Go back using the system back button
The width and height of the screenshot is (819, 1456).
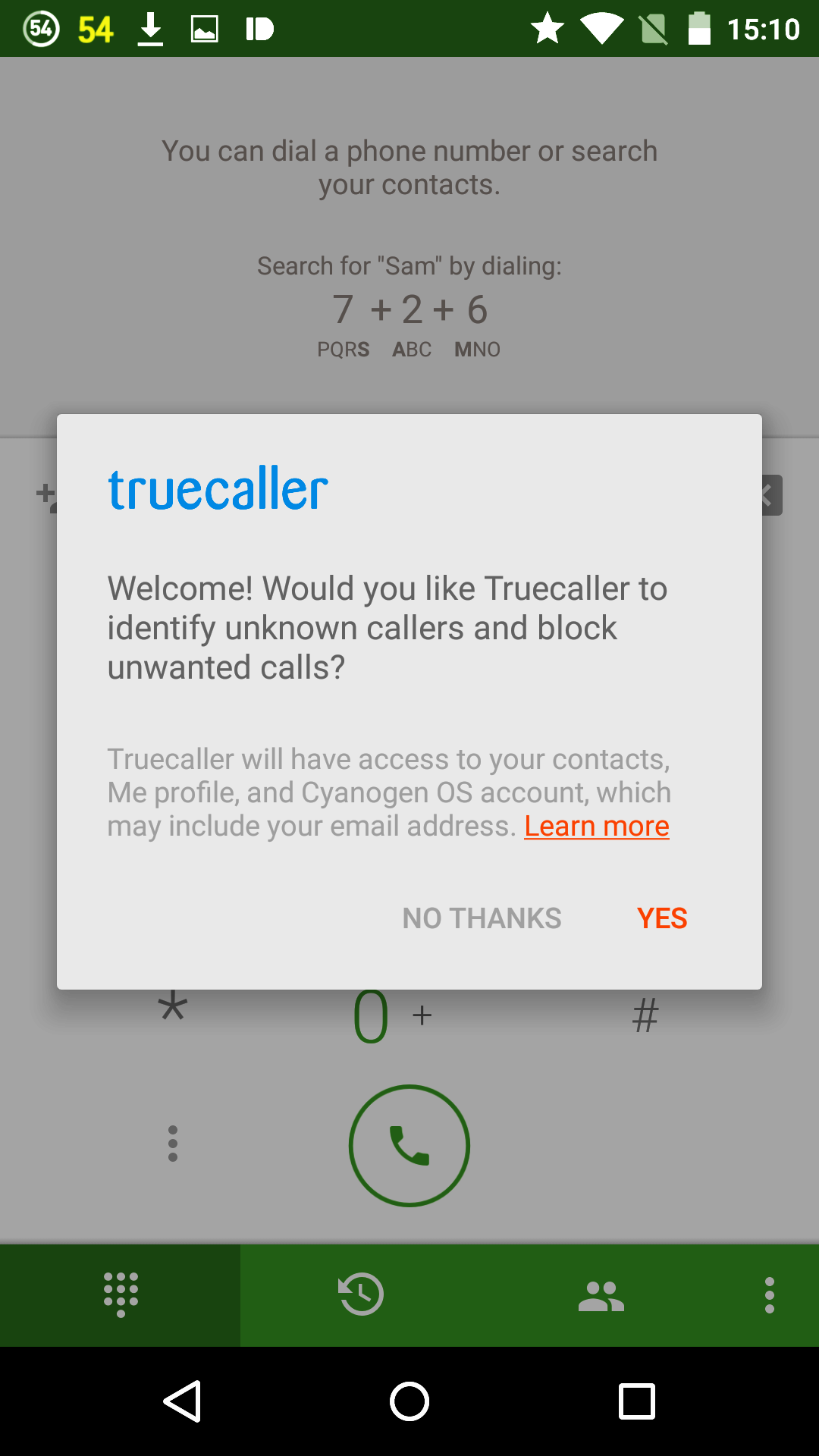click(183, 1401)
